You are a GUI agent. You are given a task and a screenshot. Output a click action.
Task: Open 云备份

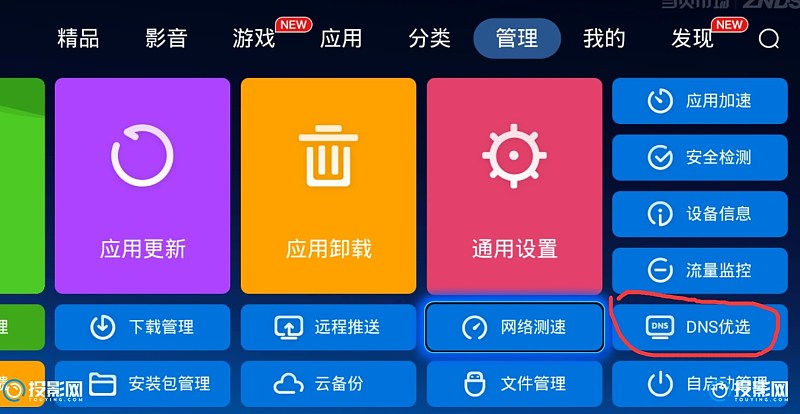(328, 383)
